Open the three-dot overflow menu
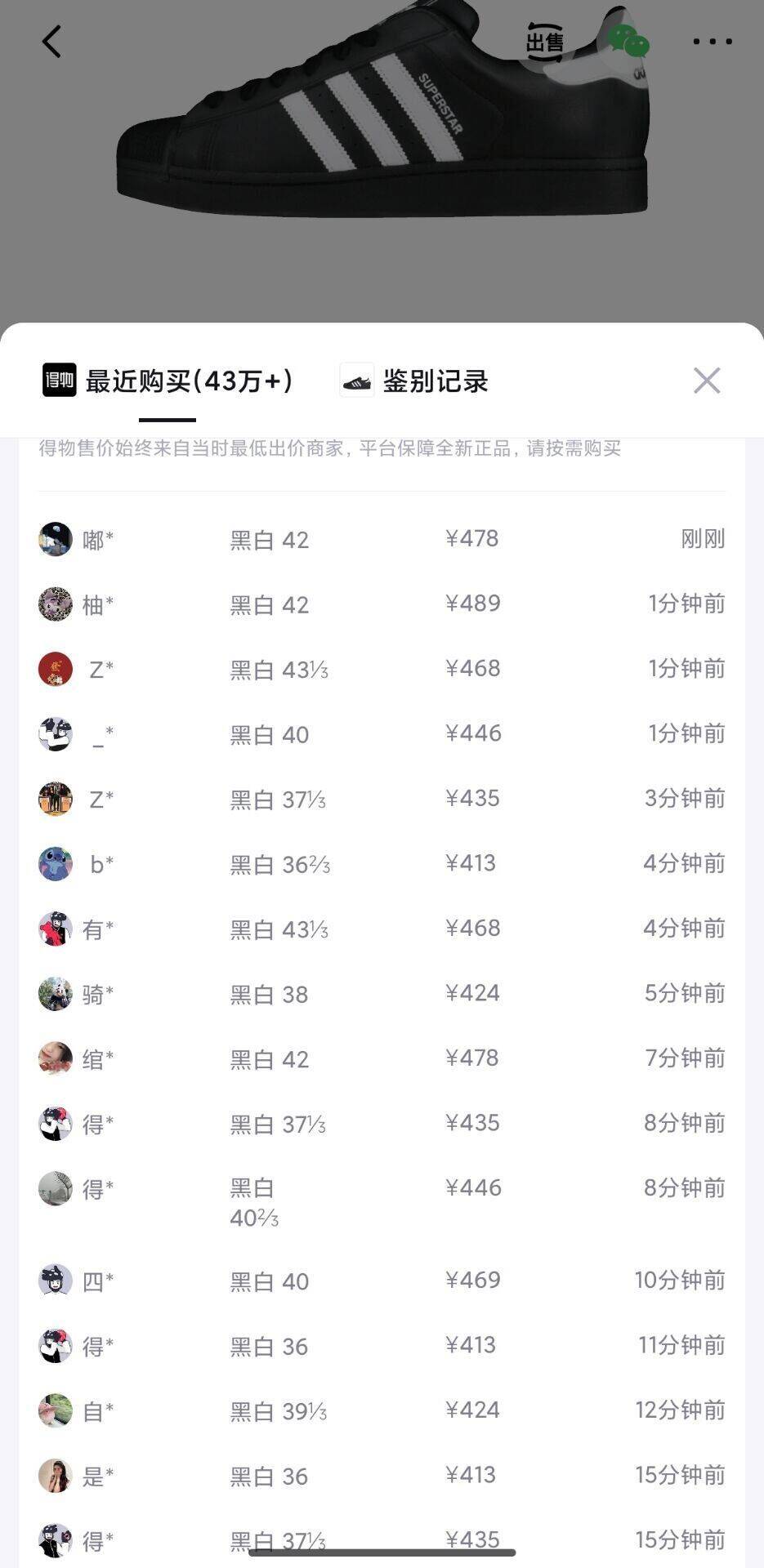The height and width of the screenshot is (1568, 764). (x=712, y=42)
